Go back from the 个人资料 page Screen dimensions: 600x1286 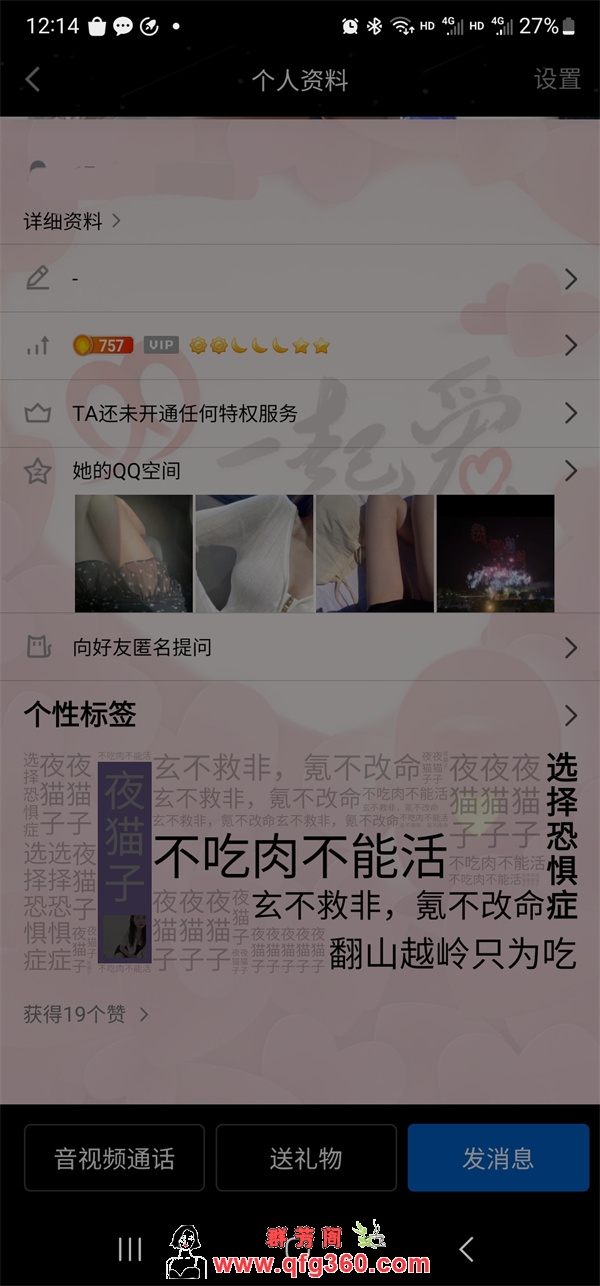coord(32,80)
